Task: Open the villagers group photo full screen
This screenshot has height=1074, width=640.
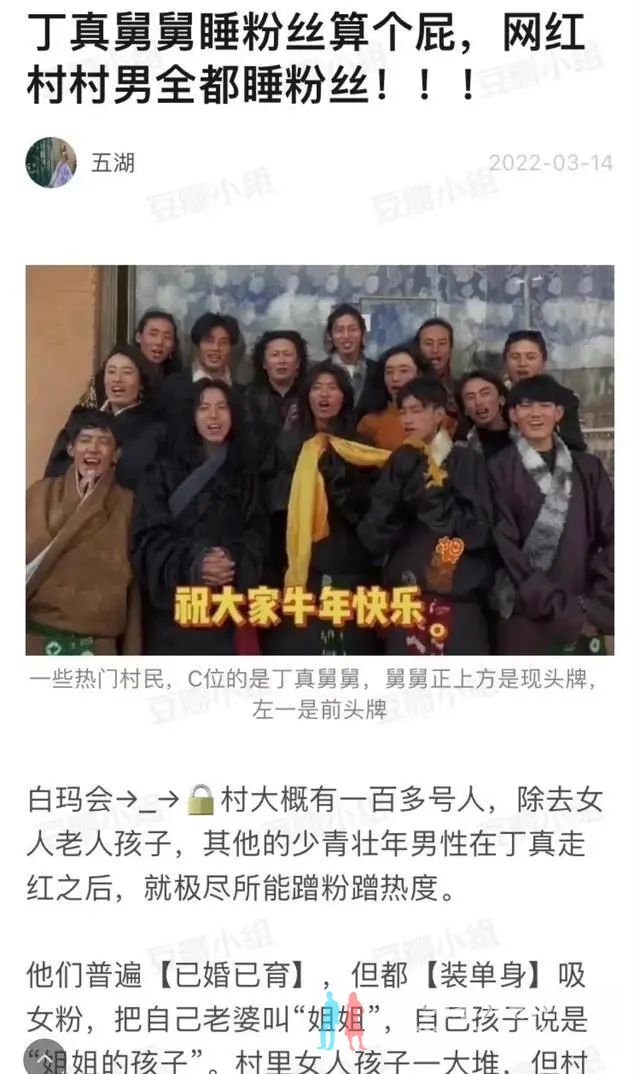Action: click(x=320, y=460)
